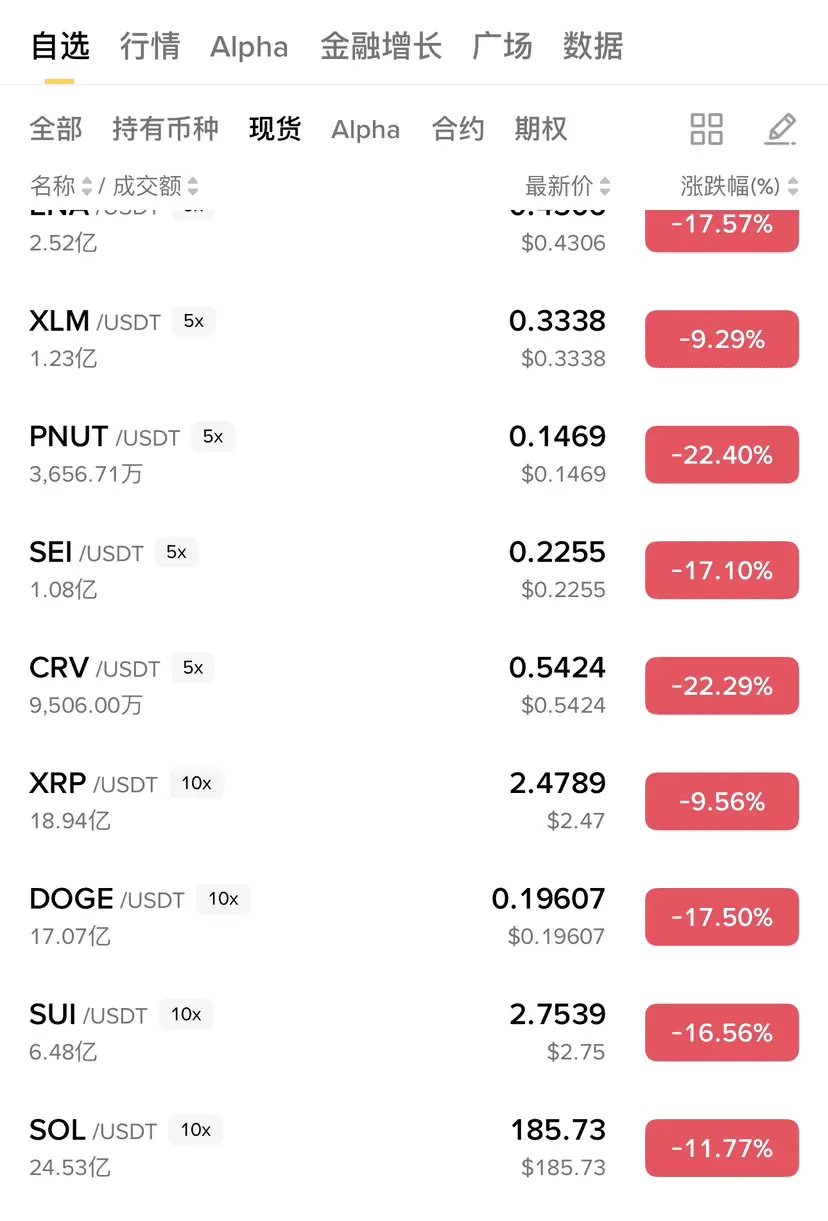
Task: Sort the list by 成交额
Action: [x=155, y=186]
